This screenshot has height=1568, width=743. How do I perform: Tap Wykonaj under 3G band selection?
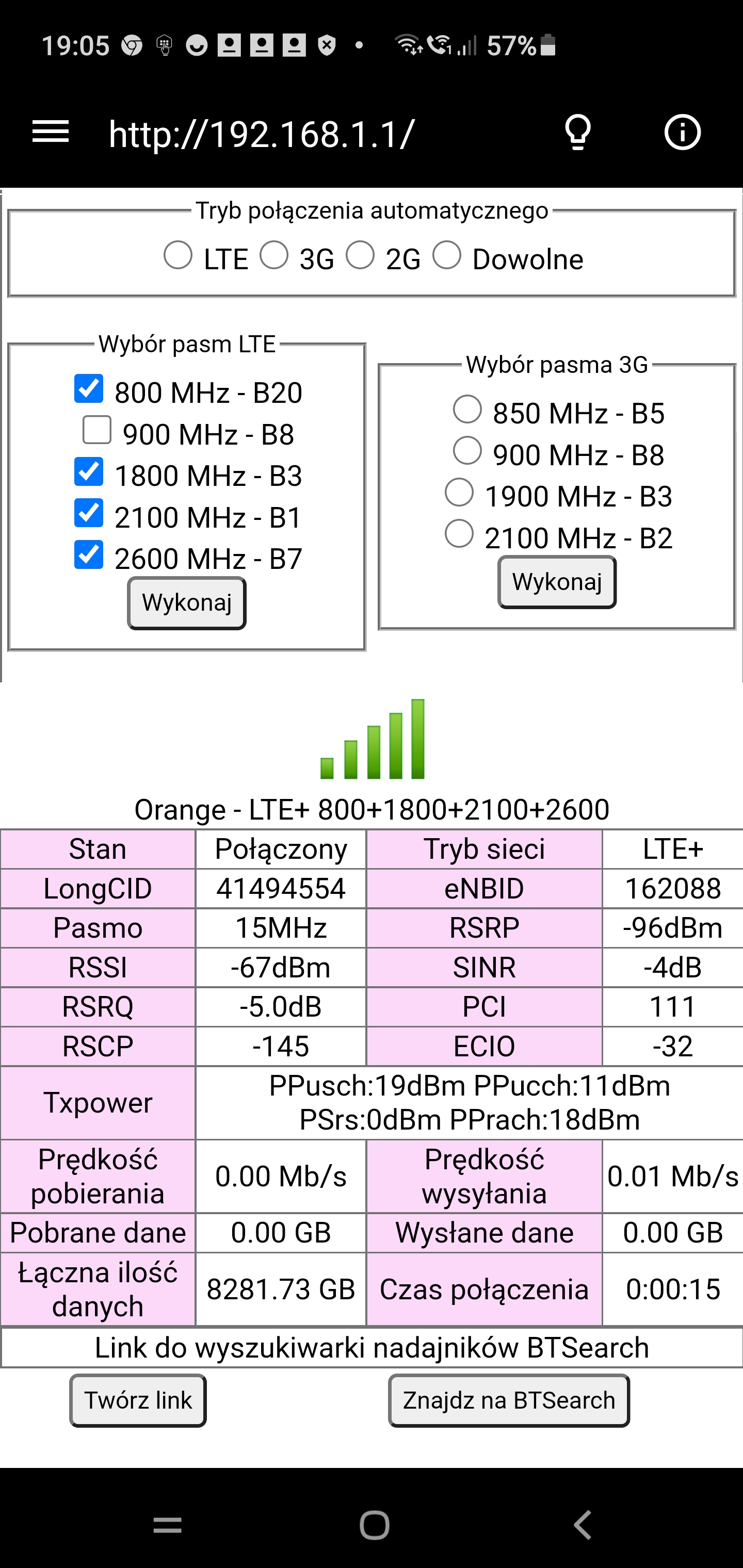[557, 582]
